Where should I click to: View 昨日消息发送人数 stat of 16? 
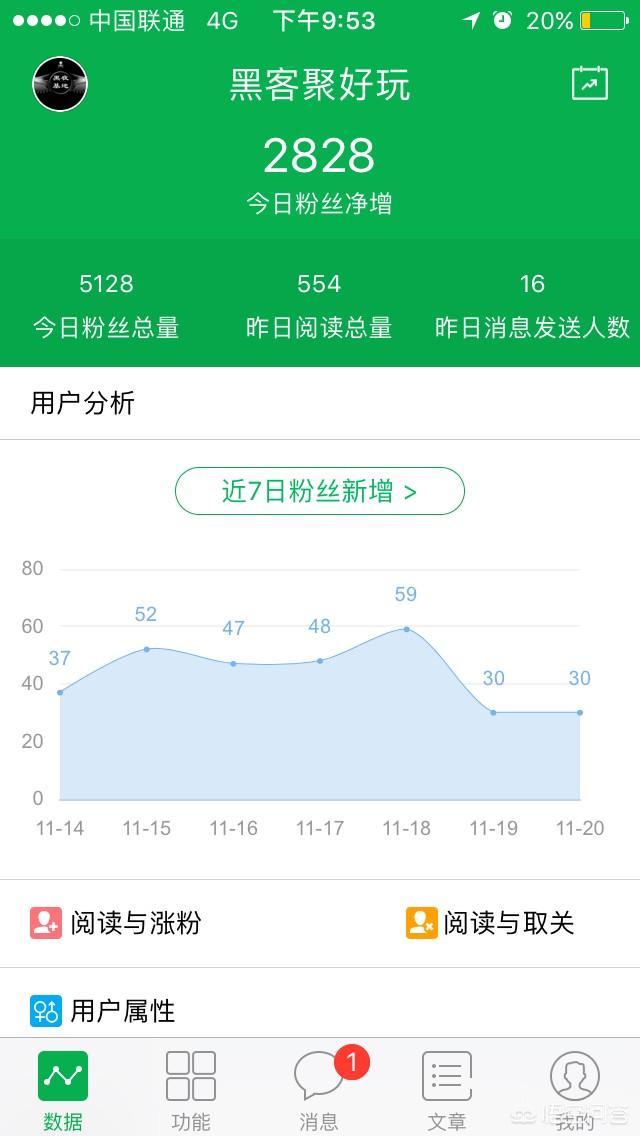(x=532, y=305)
